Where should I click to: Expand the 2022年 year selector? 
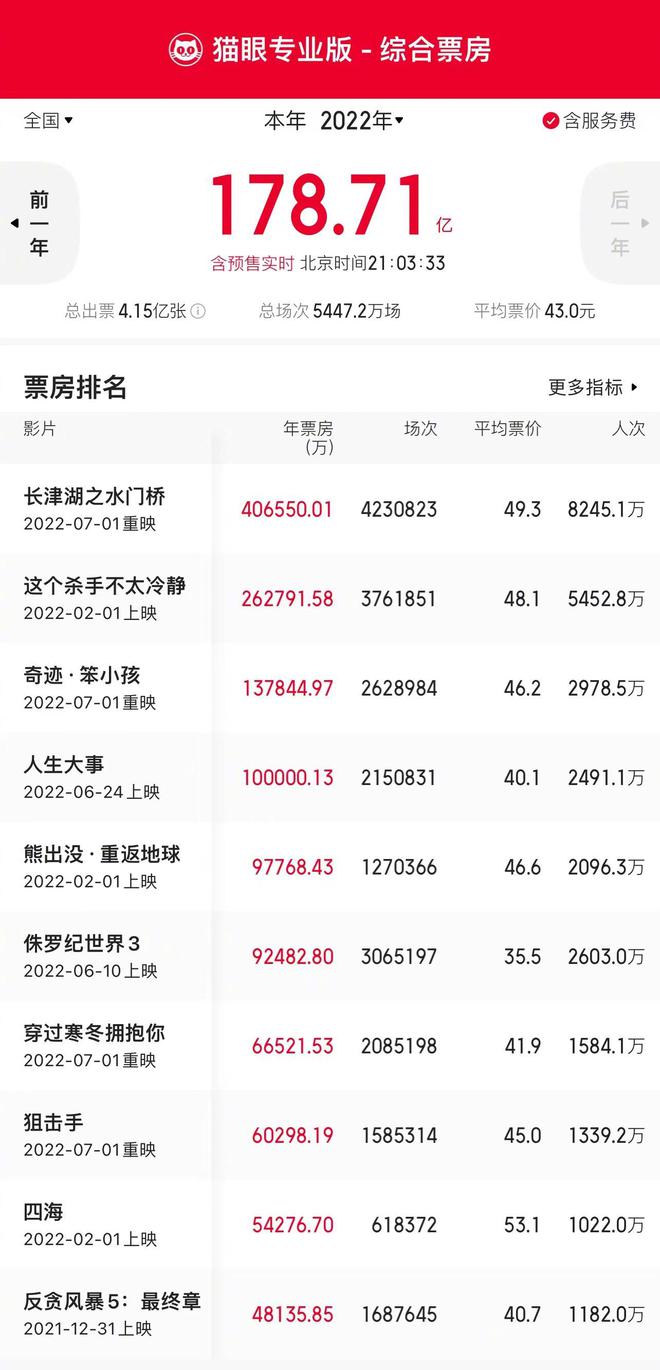click(x=361, y=121)
